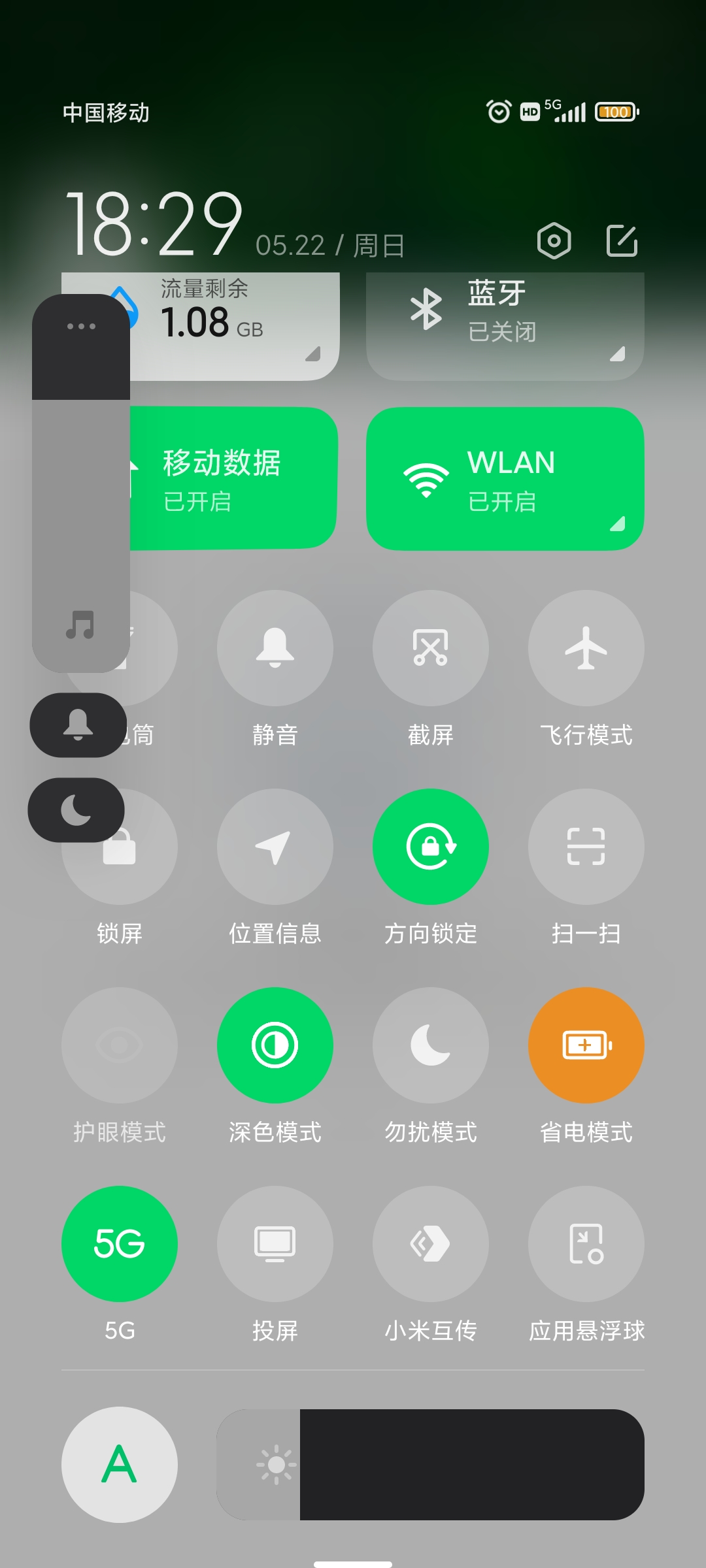This screenshot has height=1568, width=706.
Task: Toggle auto brightness A button
Action: [120, 1464]
